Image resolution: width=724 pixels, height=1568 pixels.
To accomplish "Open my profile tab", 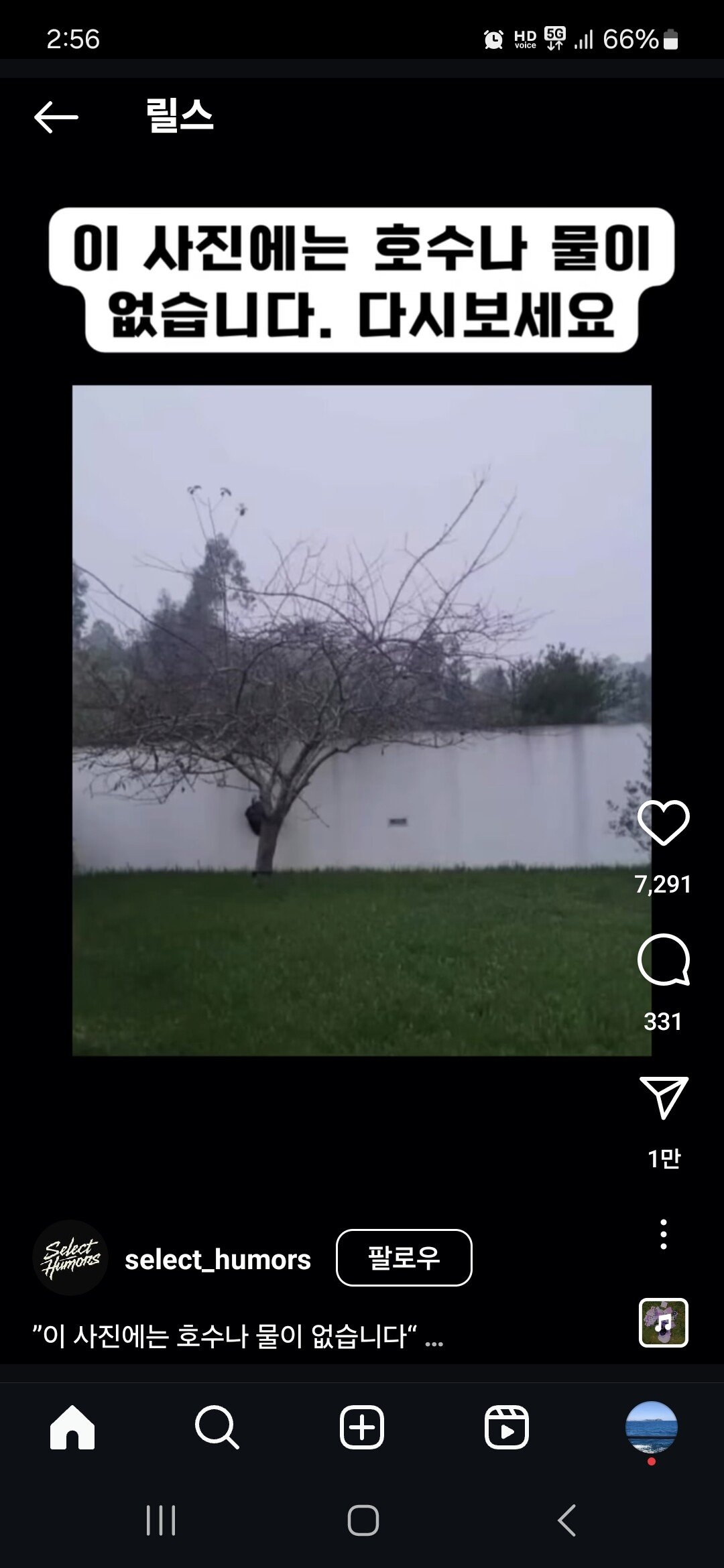I will [651, 1427].
